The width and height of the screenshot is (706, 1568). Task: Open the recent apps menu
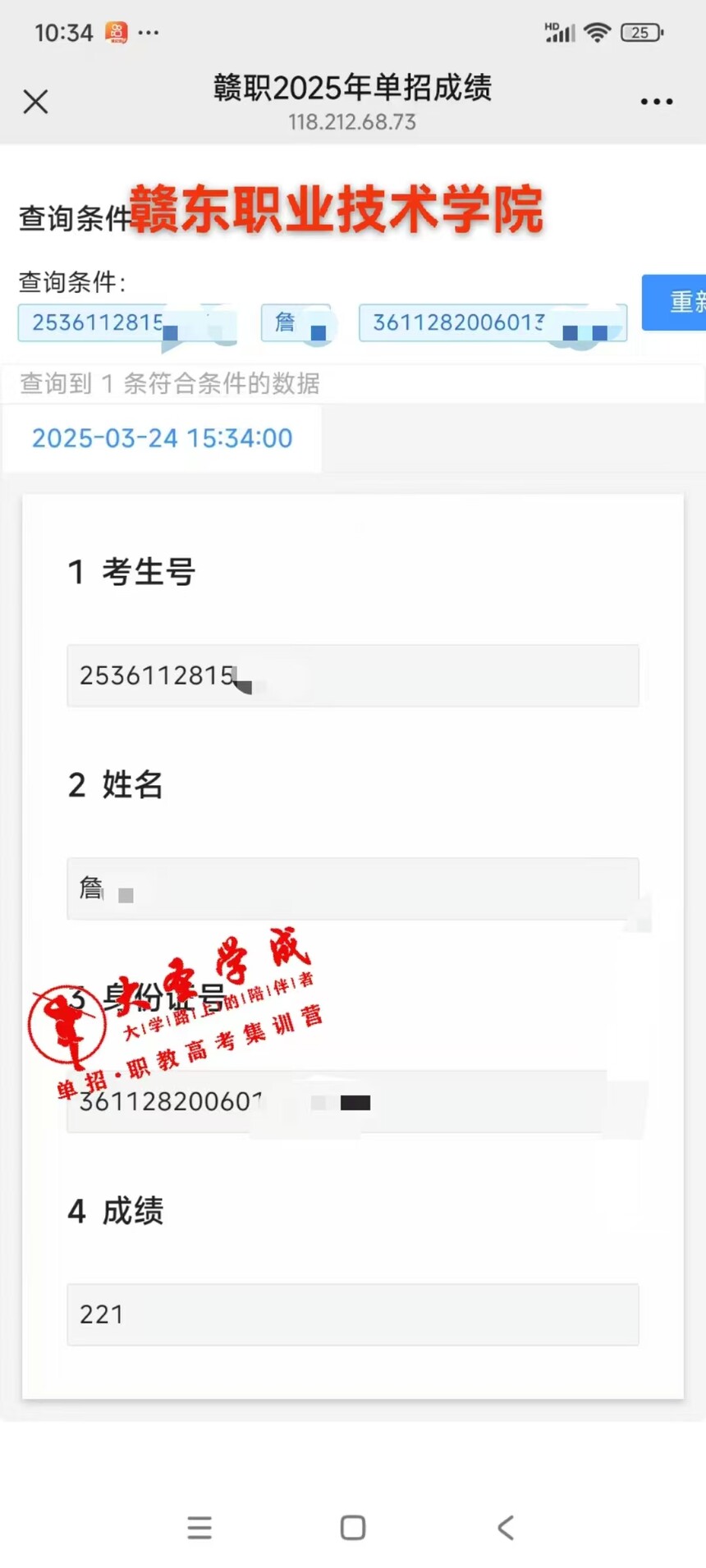199,1527
